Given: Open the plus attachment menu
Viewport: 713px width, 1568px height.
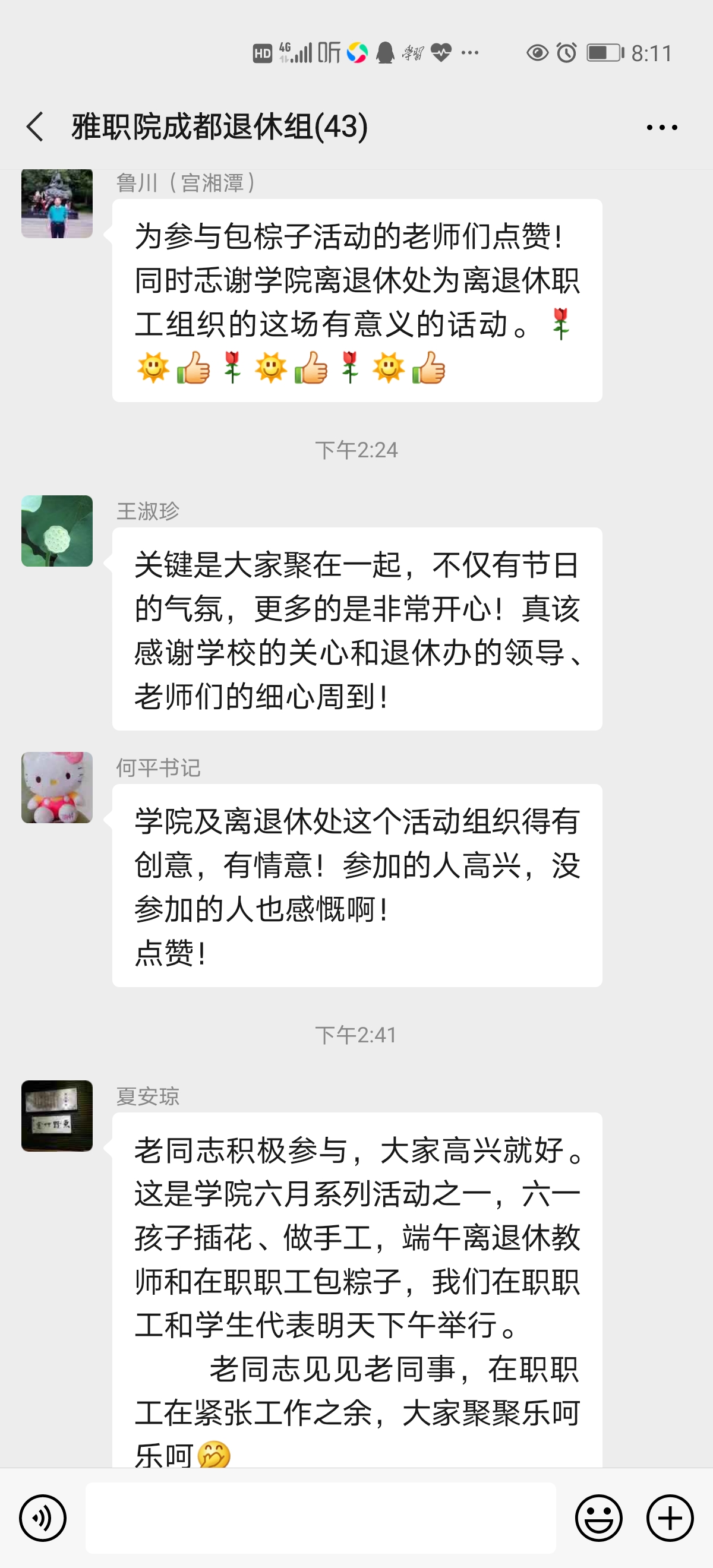Looking at the screenshot, I should coord(670,1518).
